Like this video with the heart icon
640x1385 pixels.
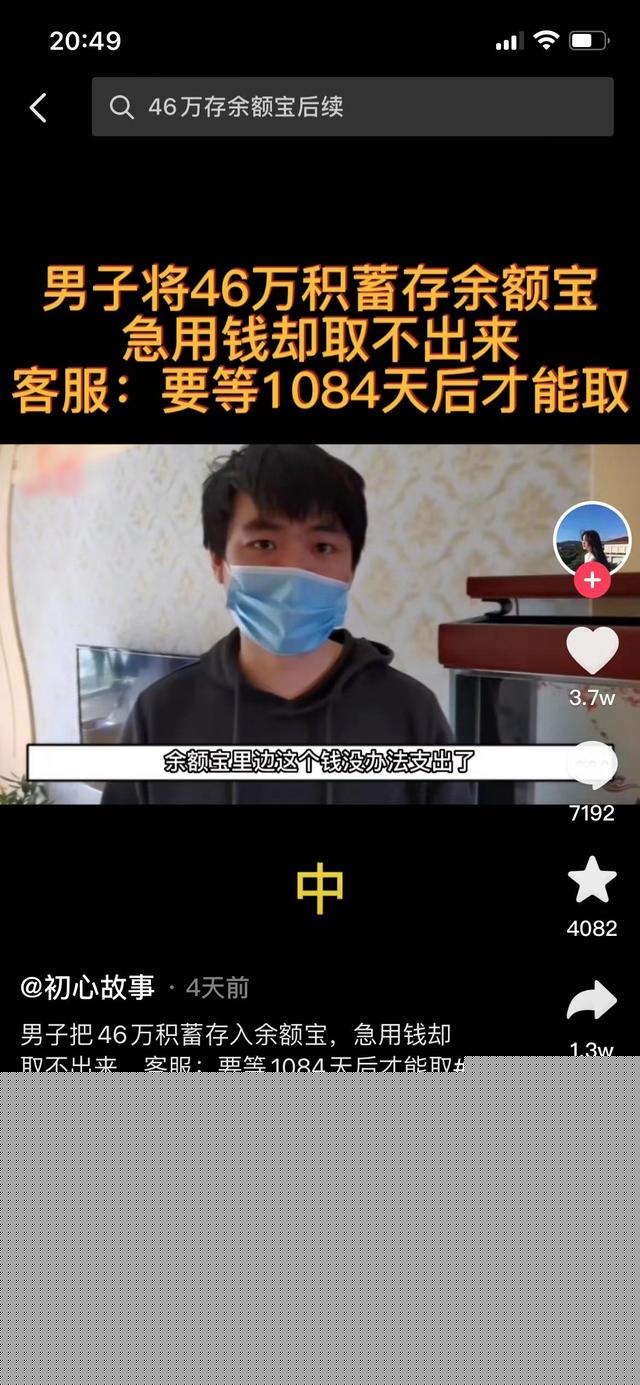pos(592,651)
